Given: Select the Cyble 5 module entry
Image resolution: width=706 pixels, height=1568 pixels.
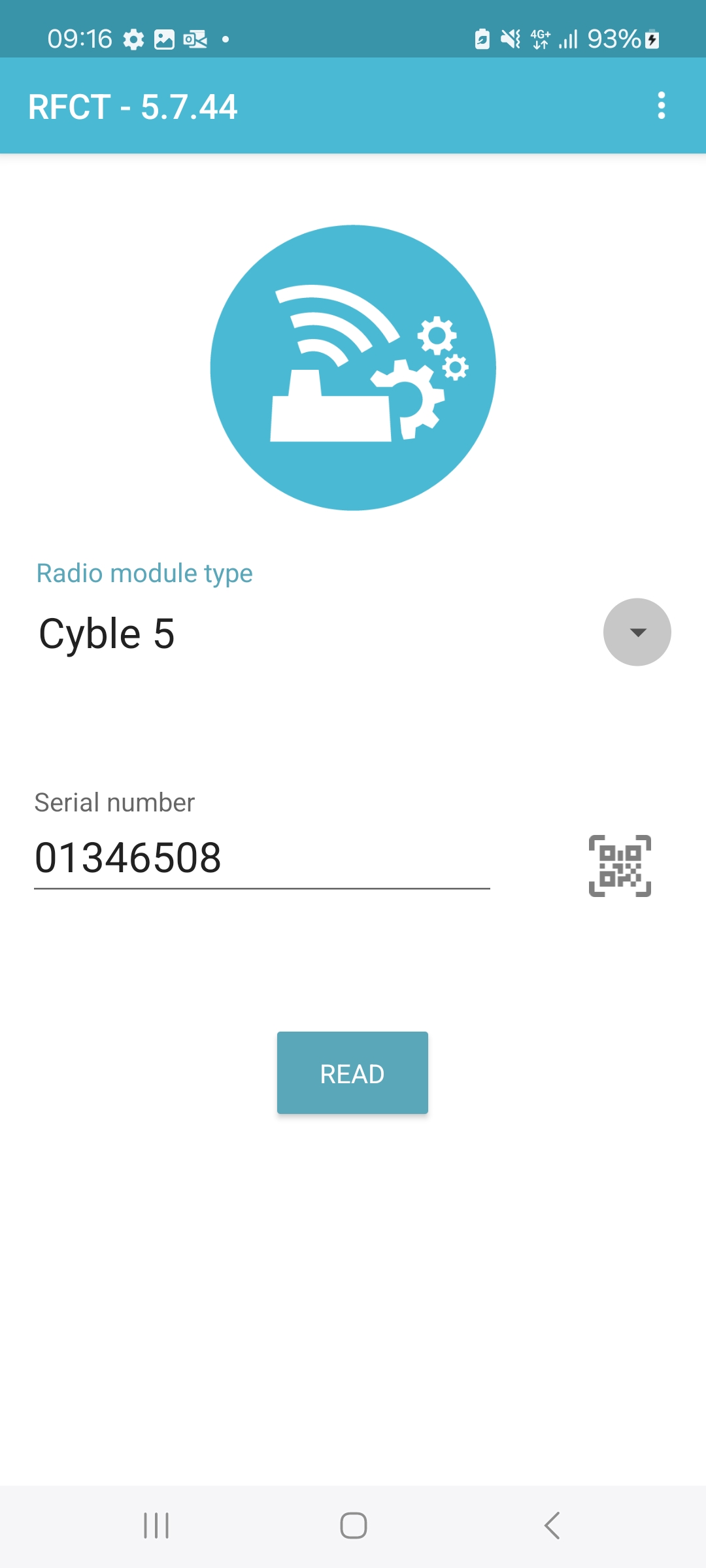Looking at the screenshot, I should pos(108,632).
